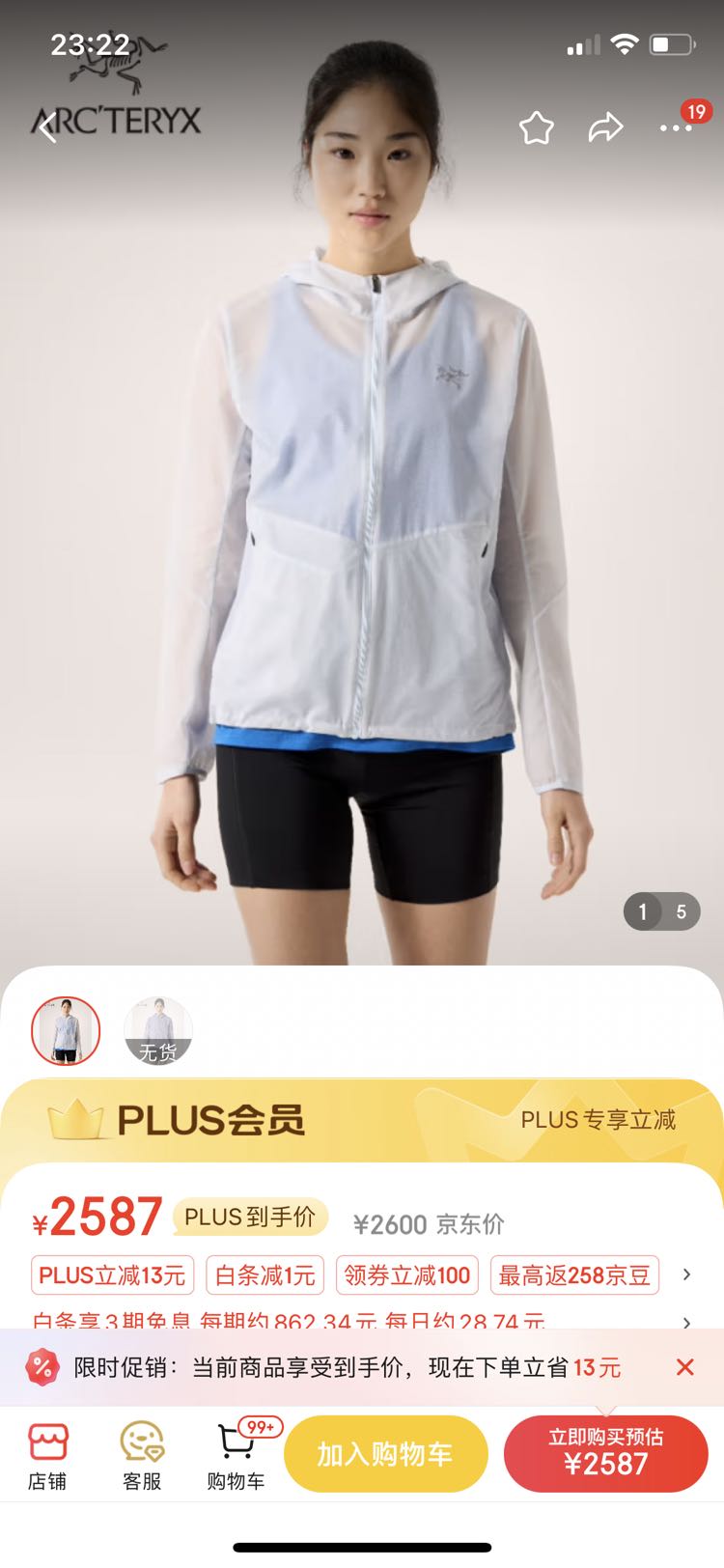The image size is (724, 1568).
Task: Open the three-dot more menu
Action: click(676, 127)
